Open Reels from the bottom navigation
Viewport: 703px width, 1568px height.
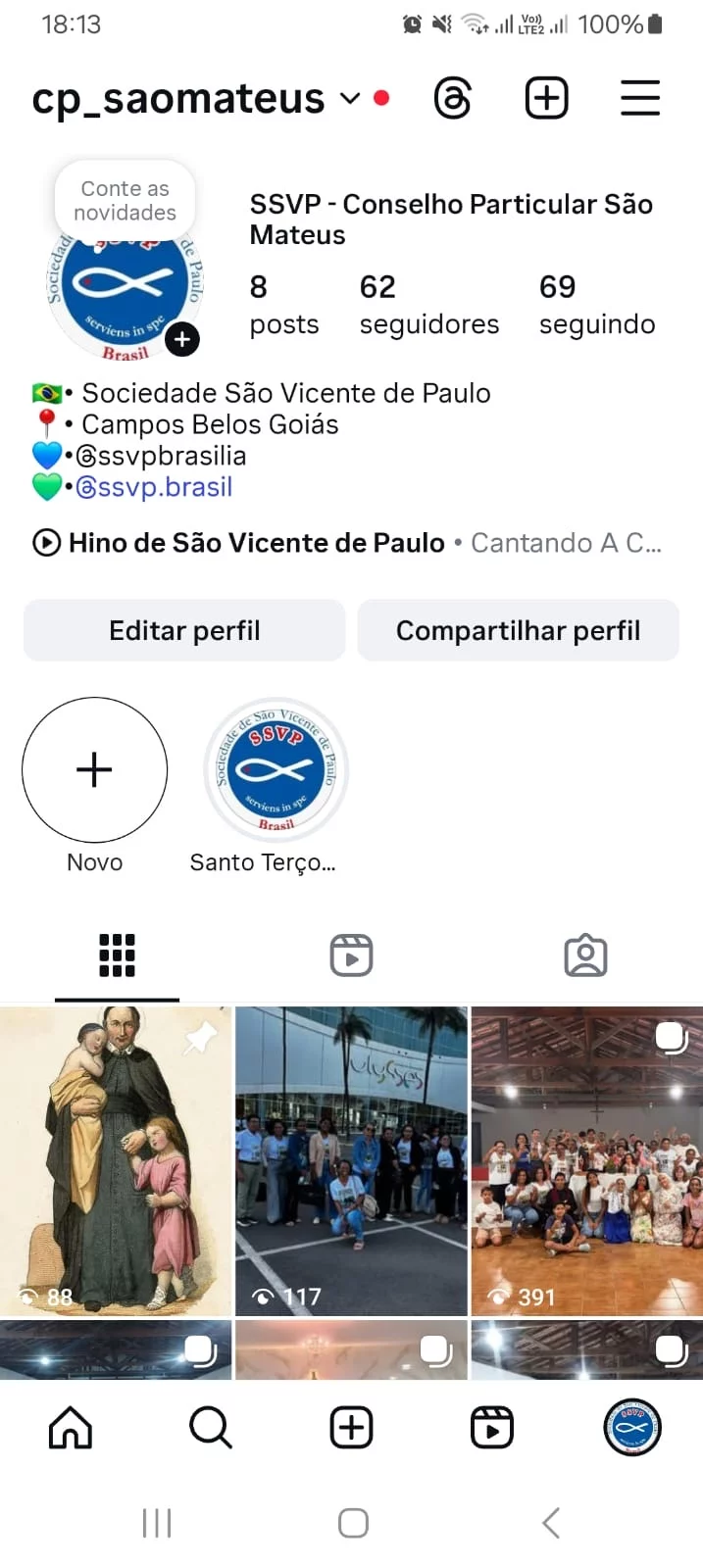[491, 1428]
